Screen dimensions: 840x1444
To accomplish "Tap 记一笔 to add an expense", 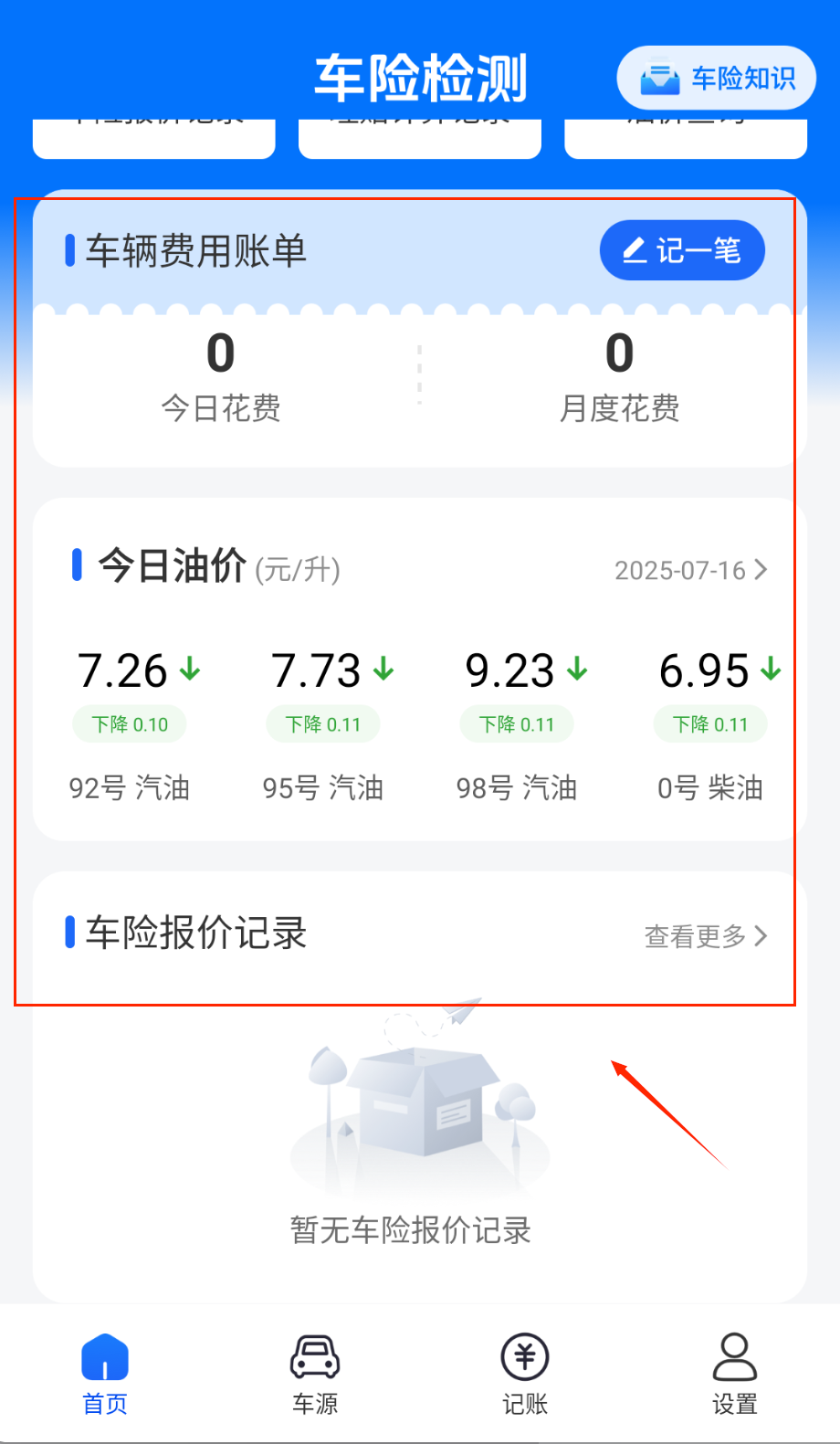I will (681, 250).
